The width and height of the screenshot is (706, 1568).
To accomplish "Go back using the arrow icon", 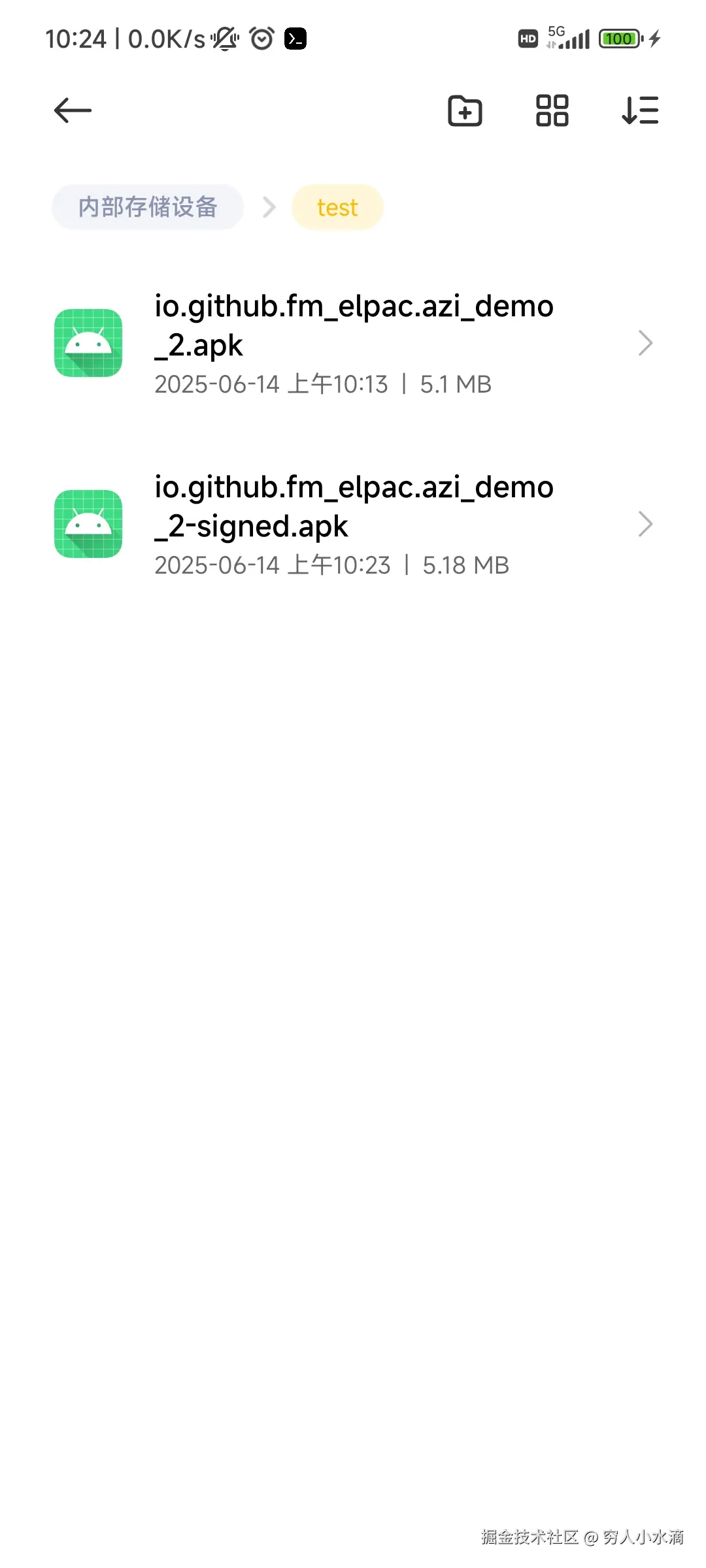I will click(73, 110).
